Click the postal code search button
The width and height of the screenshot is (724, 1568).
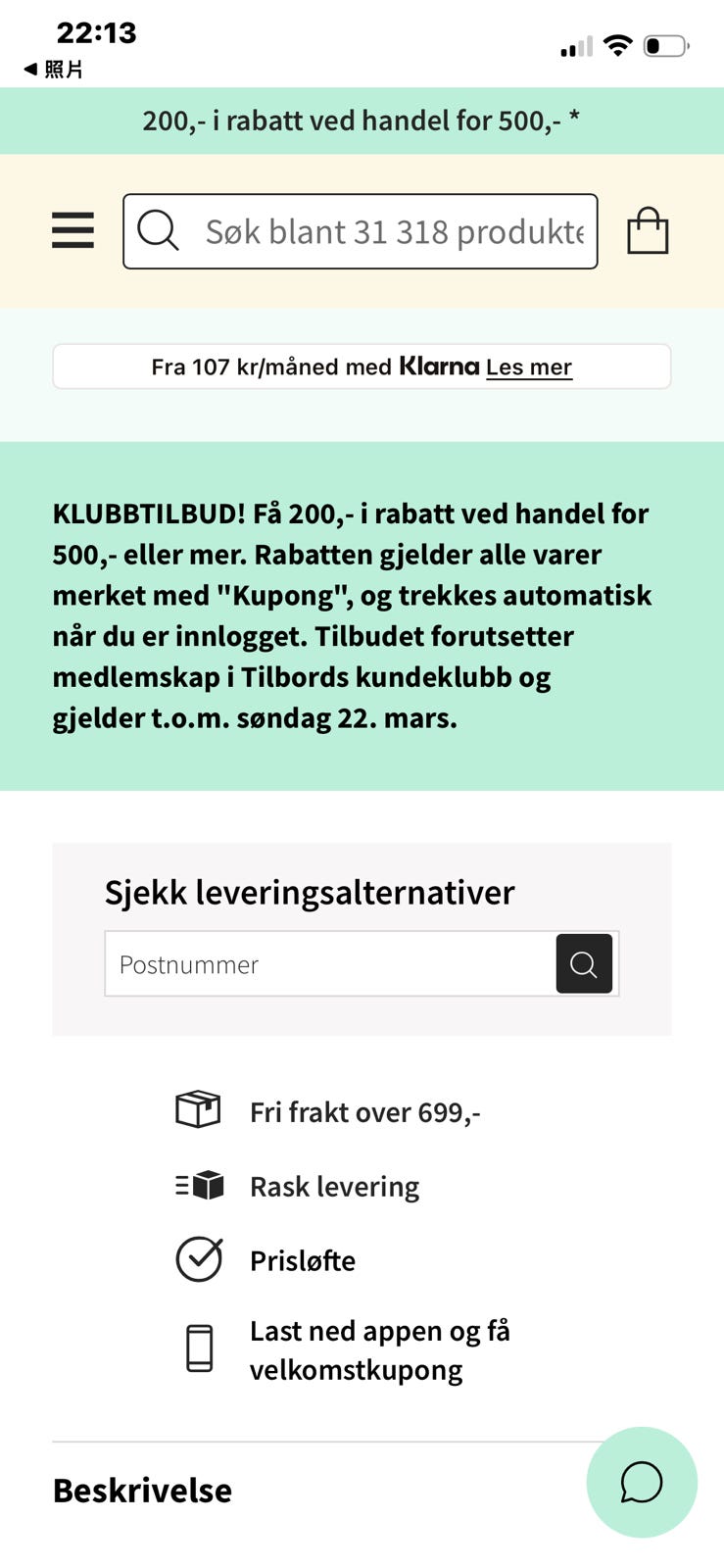[584, 963]
